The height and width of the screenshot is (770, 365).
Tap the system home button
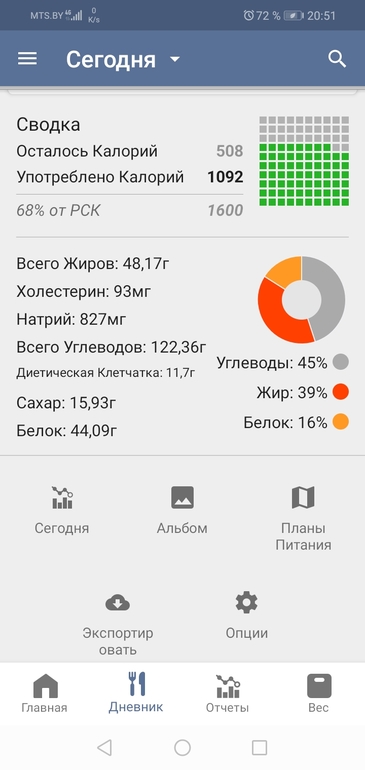[182, 747]
